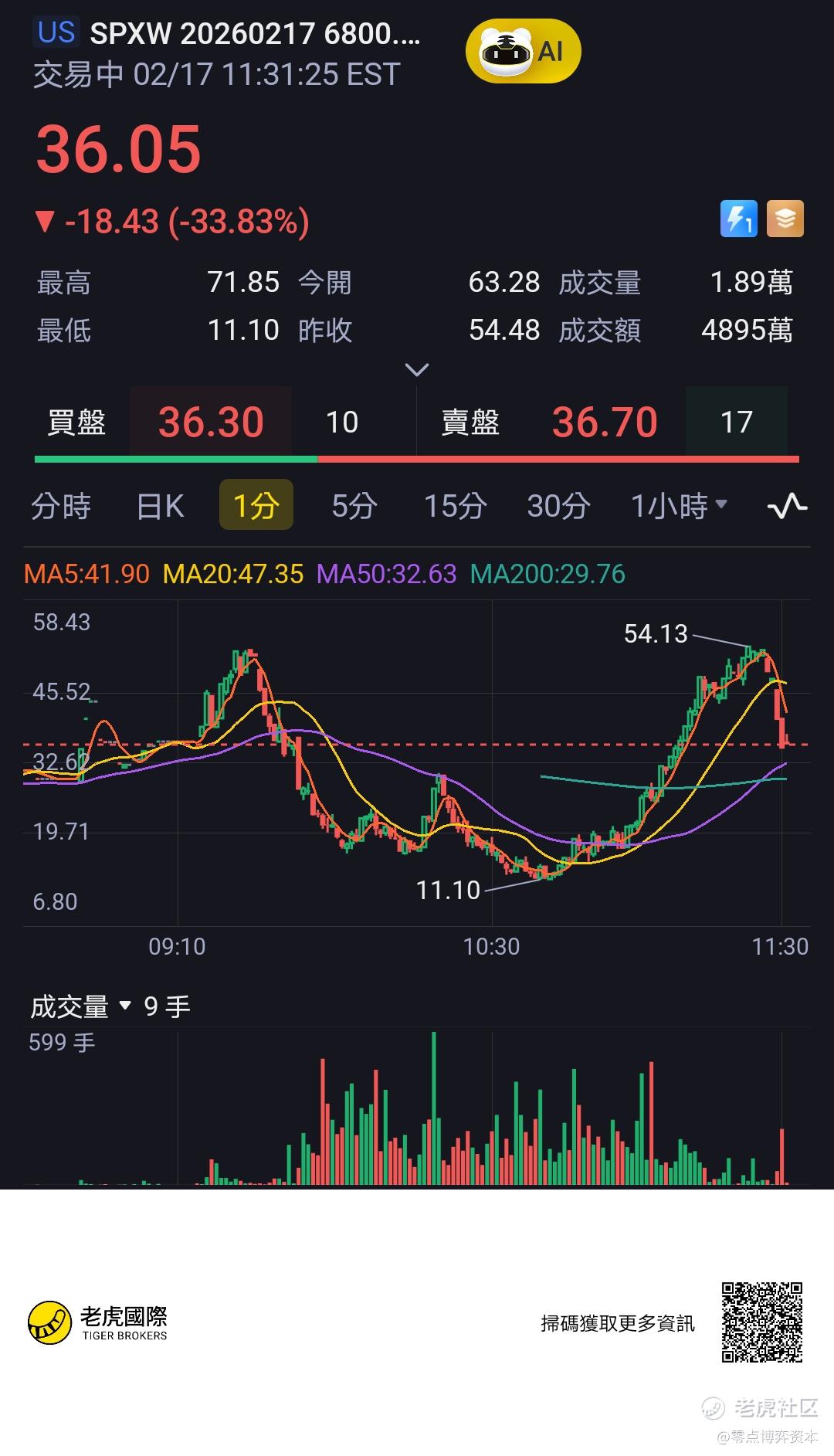Switch to the 日K chart tab

(161, 506)
